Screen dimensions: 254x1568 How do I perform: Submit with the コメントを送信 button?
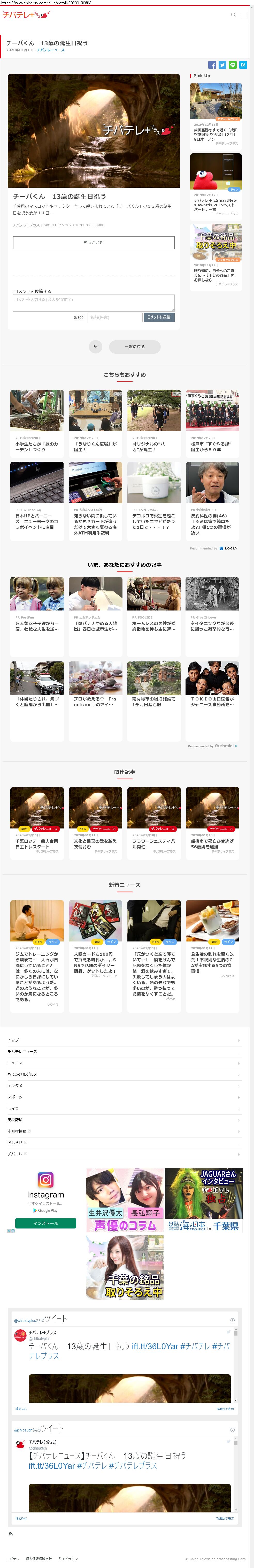click(x=159, y=317)
